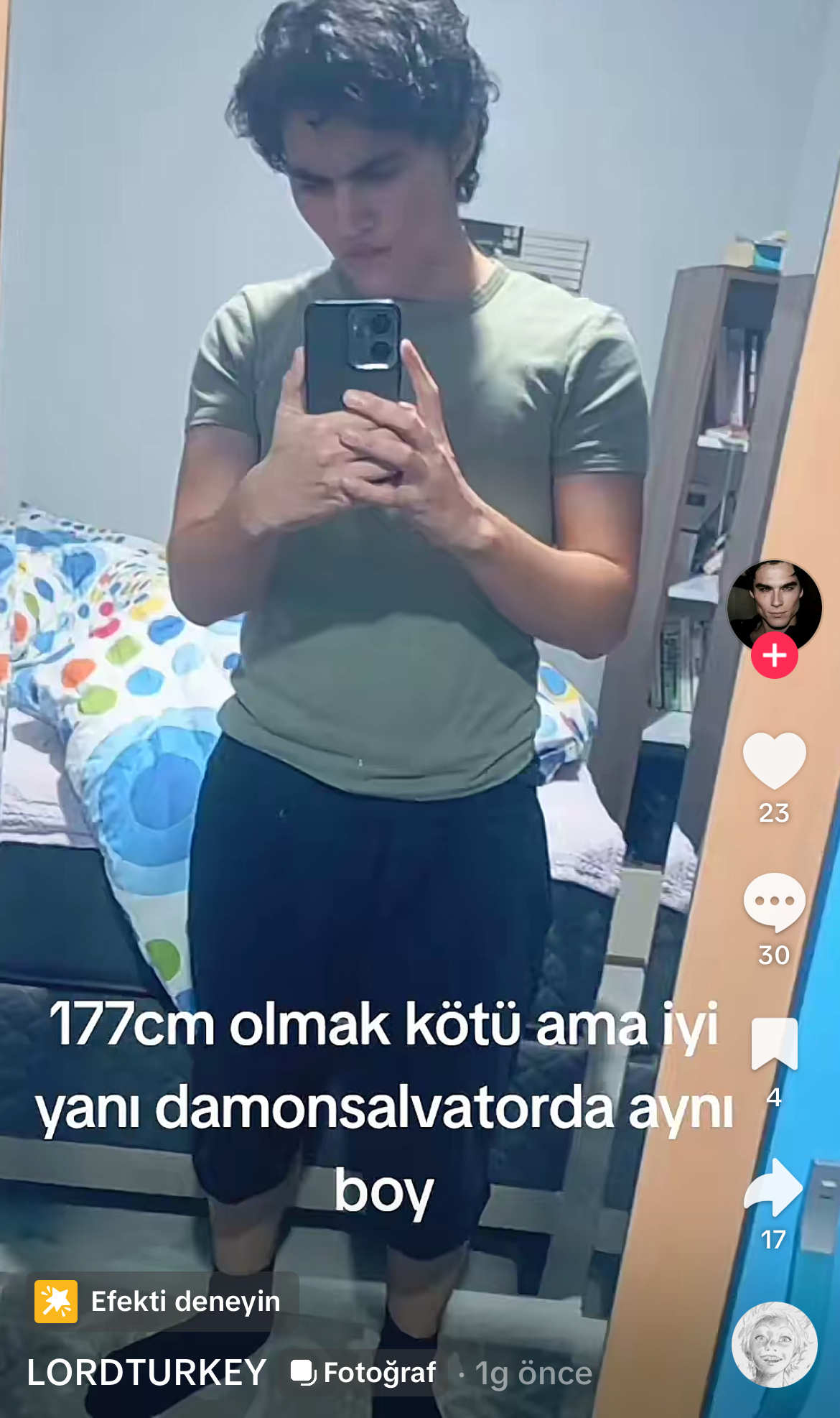Try the effect via Efekti deneyin
This screenshot has height=1418, width=840.
point(162,1301)
